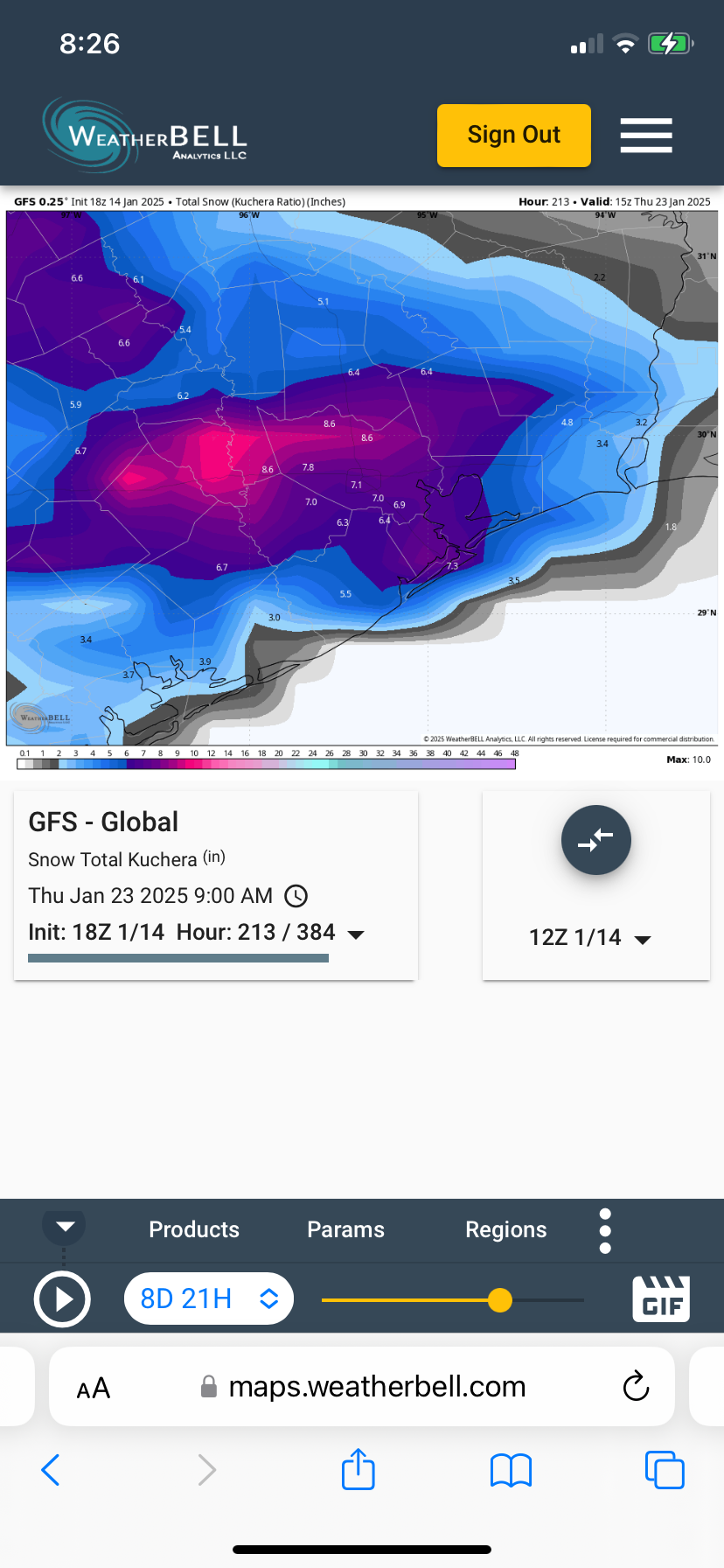Expand the Init 18Z 1/14 hour dropdown
This screenshot has height=1568, width=724.
click(x=355, y=934)
